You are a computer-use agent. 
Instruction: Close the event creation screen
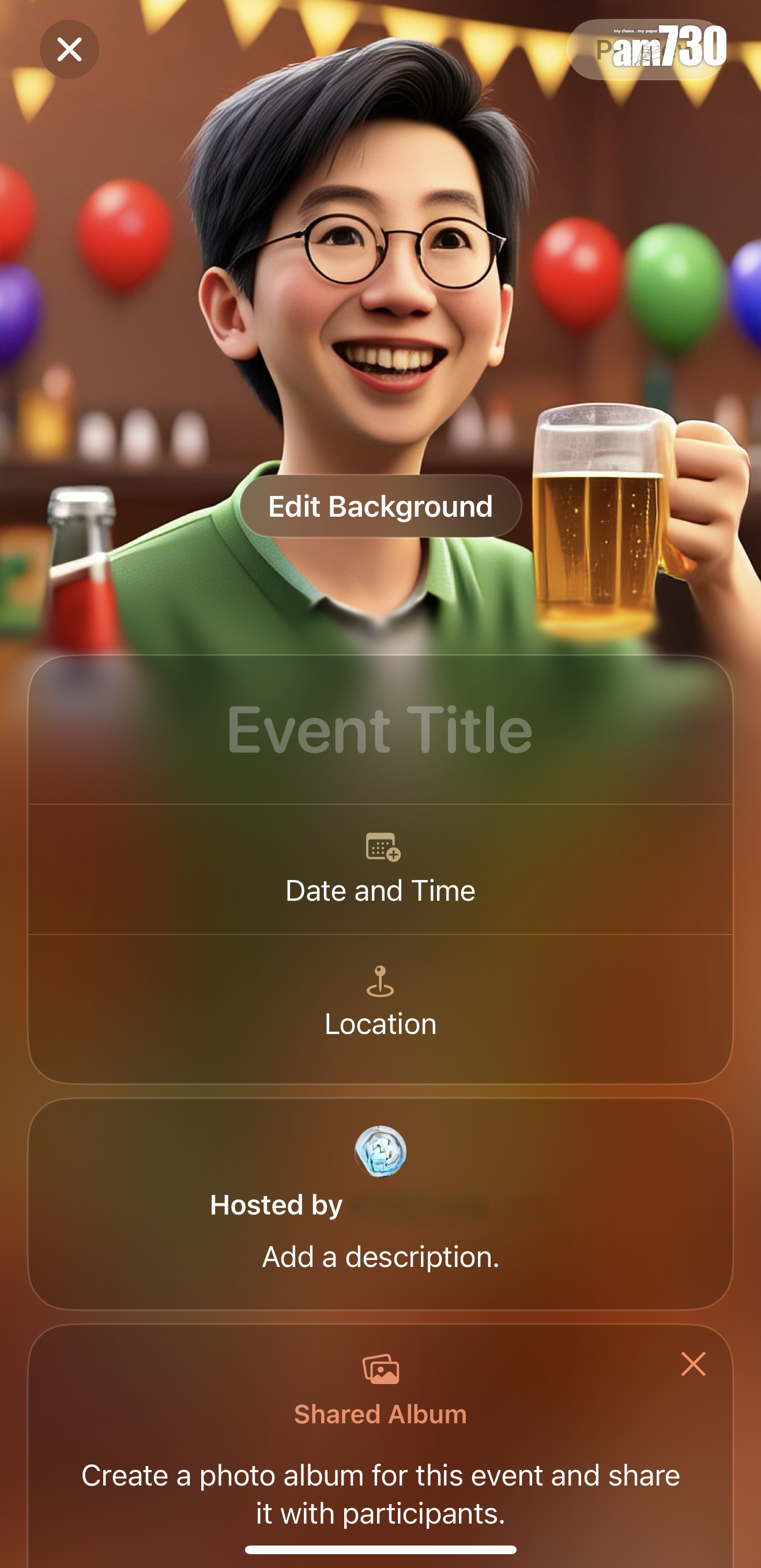(69, 49)
